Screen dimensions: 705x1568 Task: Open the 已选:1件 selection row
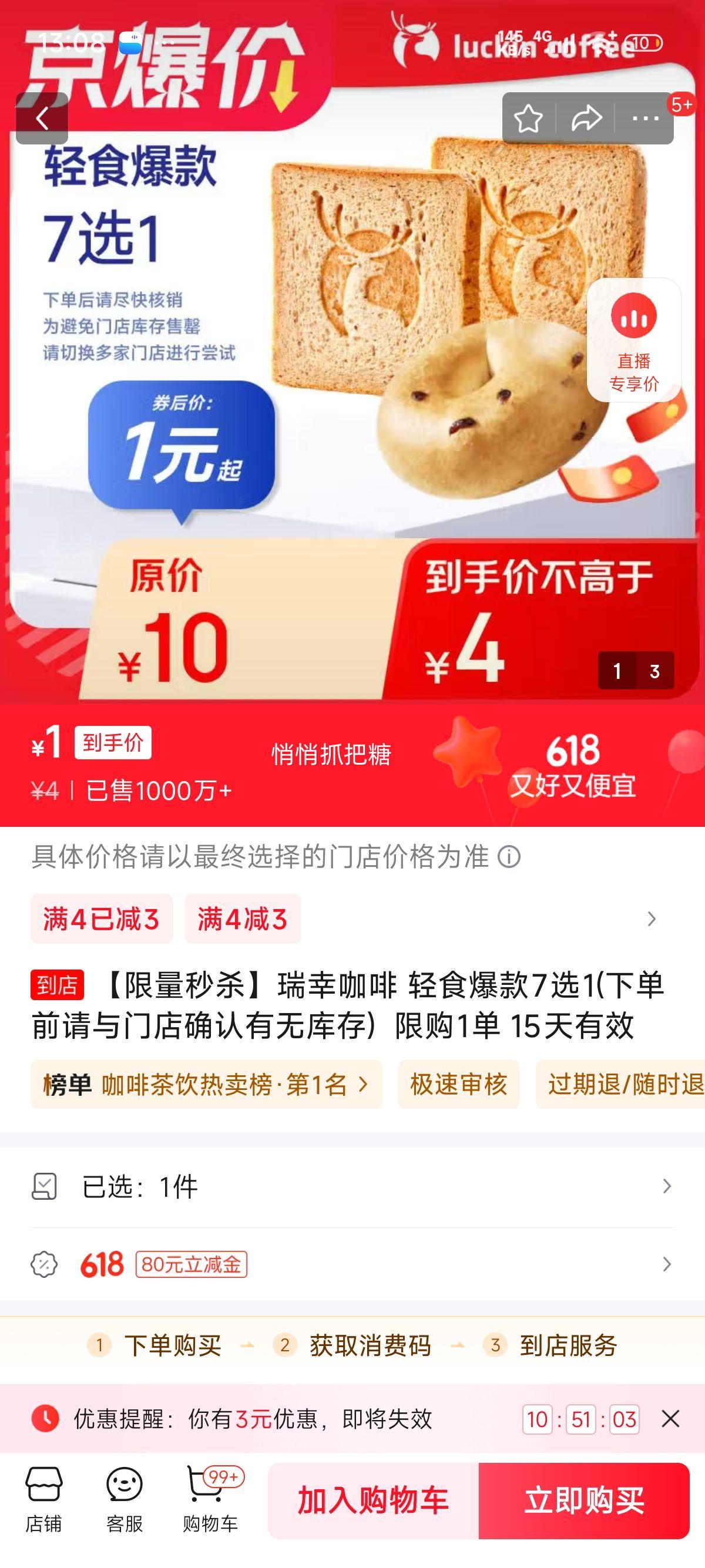pyautogui.click(x=352, y=1186)
